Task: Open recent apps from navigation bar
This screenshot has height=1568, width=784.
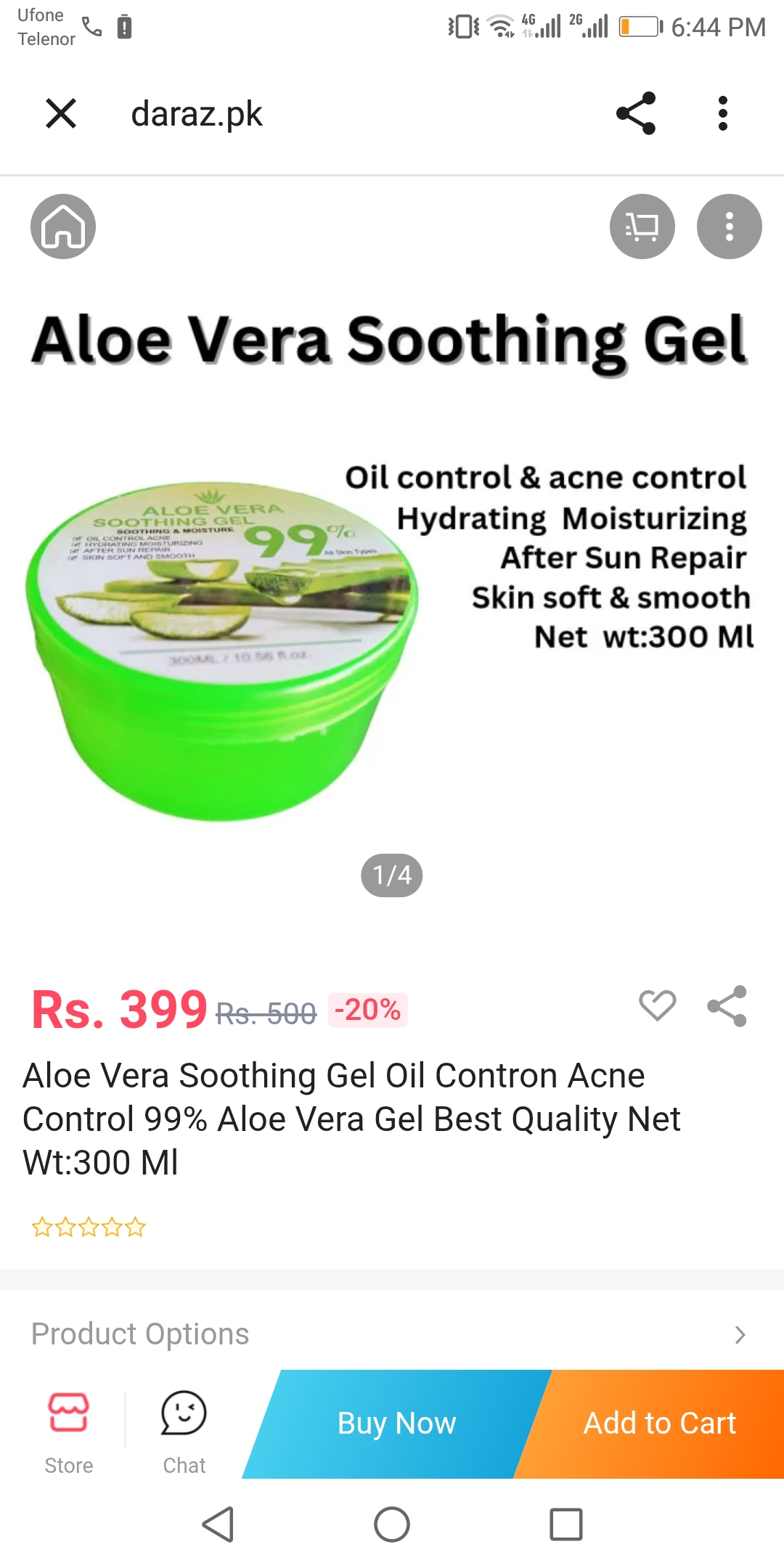Action: [566, 1524]
